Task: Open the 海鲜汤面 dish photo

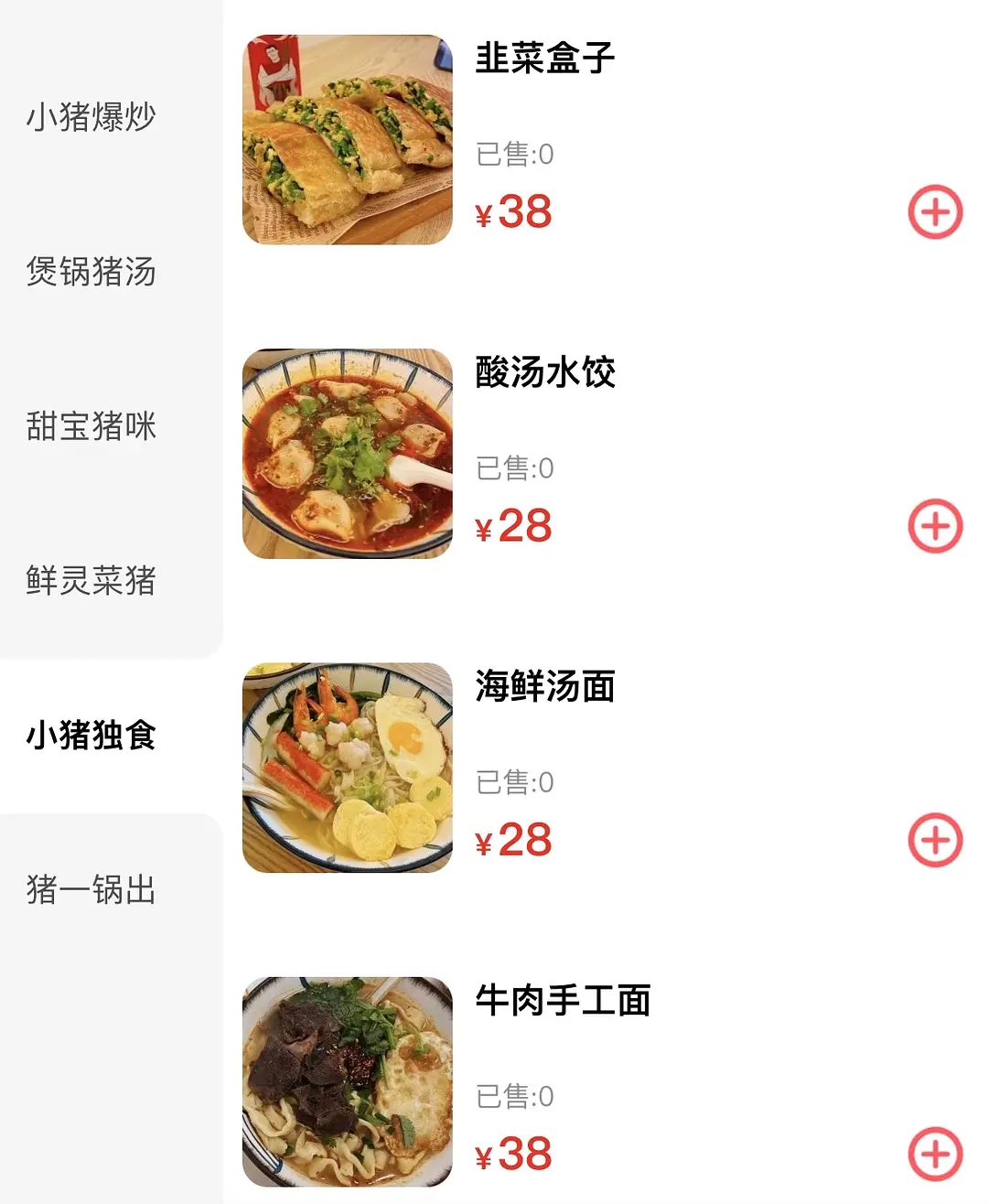Action: 348,768
